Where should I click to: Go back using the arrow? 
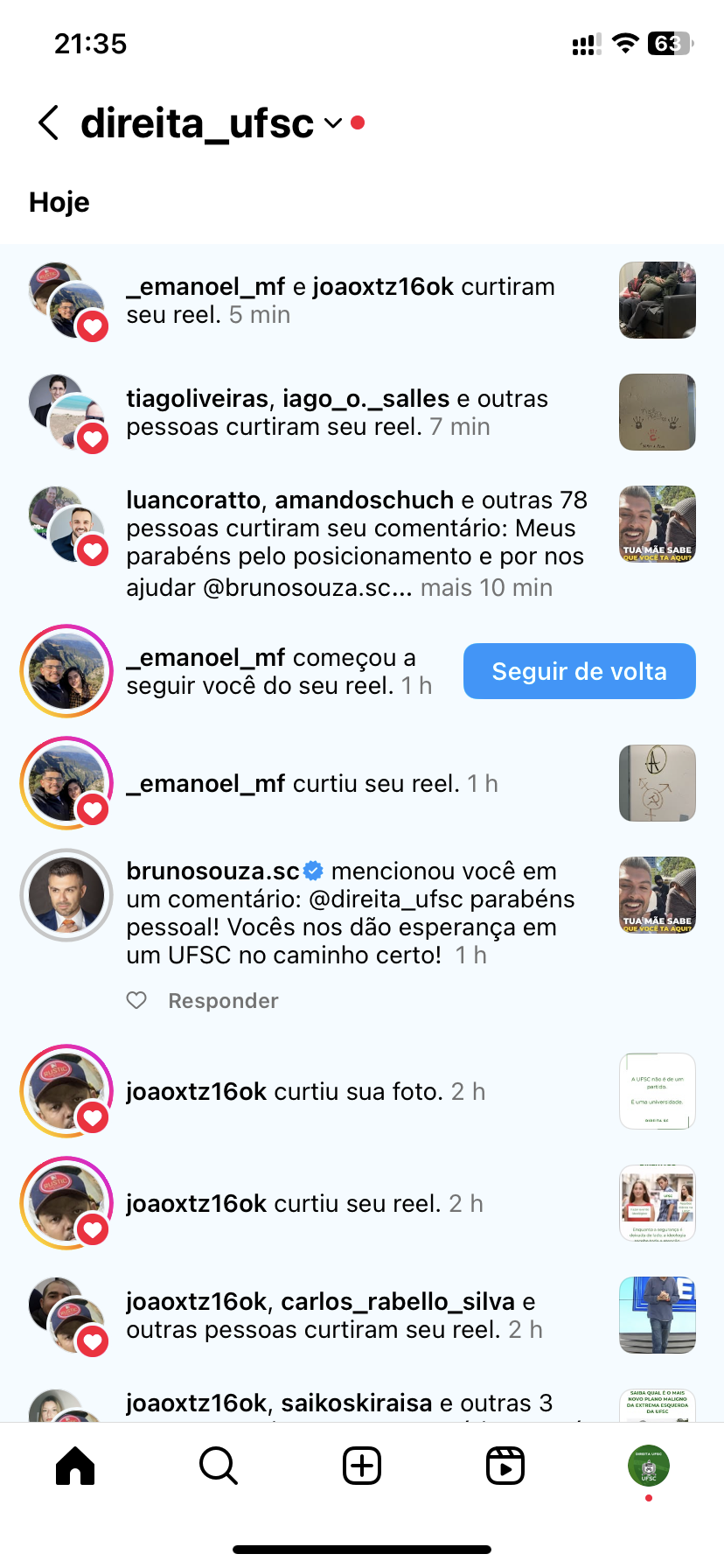pyautogui.click(x=49, y=123)
